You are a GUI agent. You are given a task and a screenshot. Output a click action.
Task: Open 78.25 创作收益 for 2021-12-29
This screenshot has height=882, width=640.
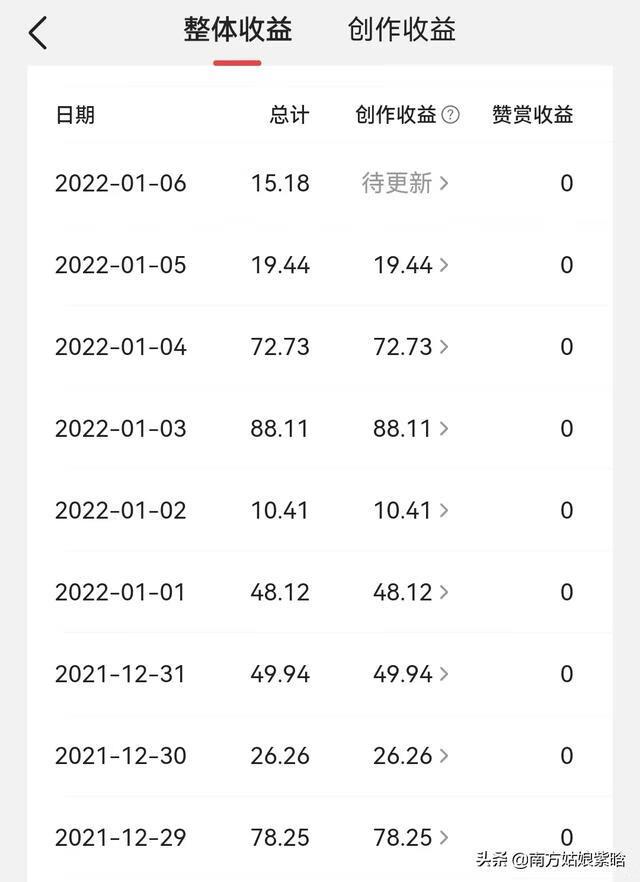410,838
